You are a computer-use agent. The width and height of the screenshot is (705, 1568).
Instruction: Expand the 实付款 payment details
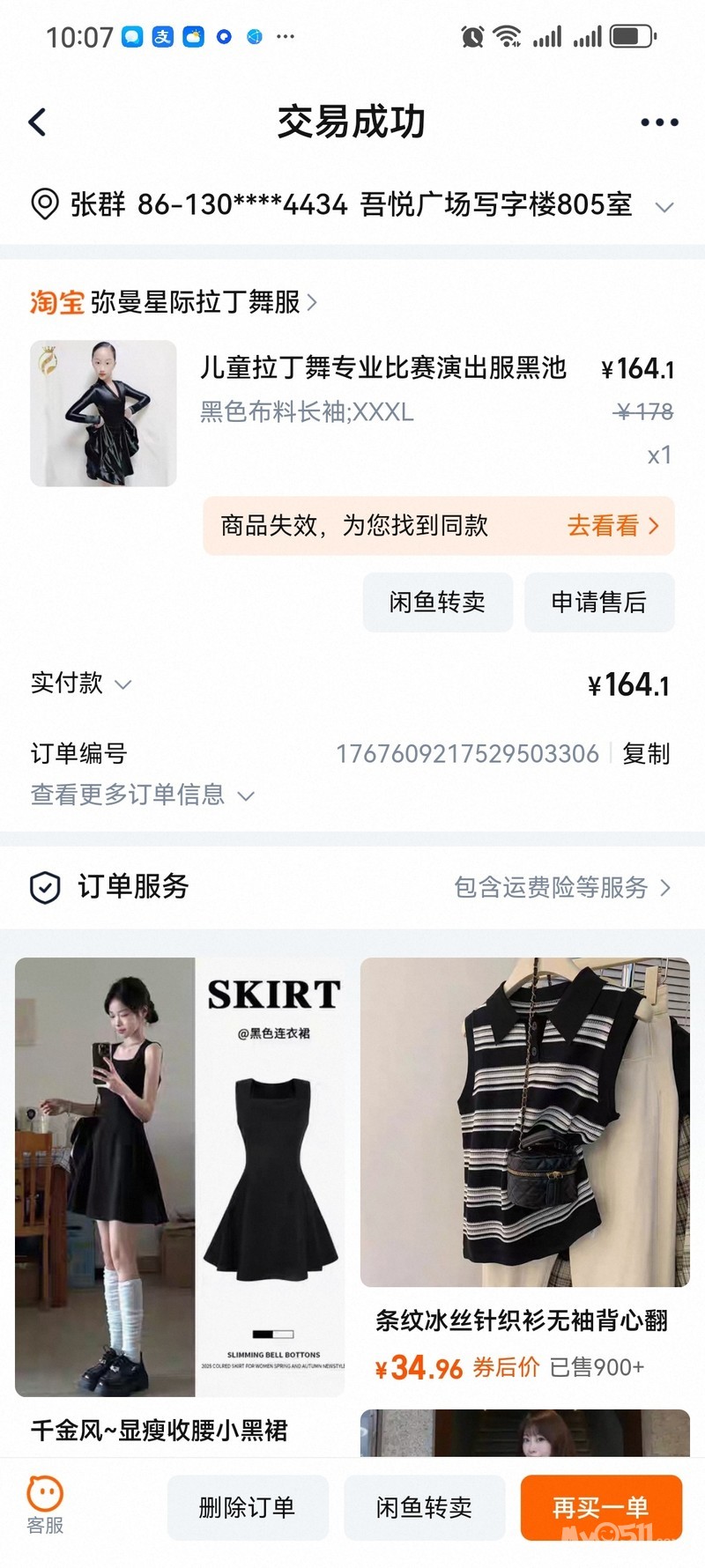click(81, 684)
